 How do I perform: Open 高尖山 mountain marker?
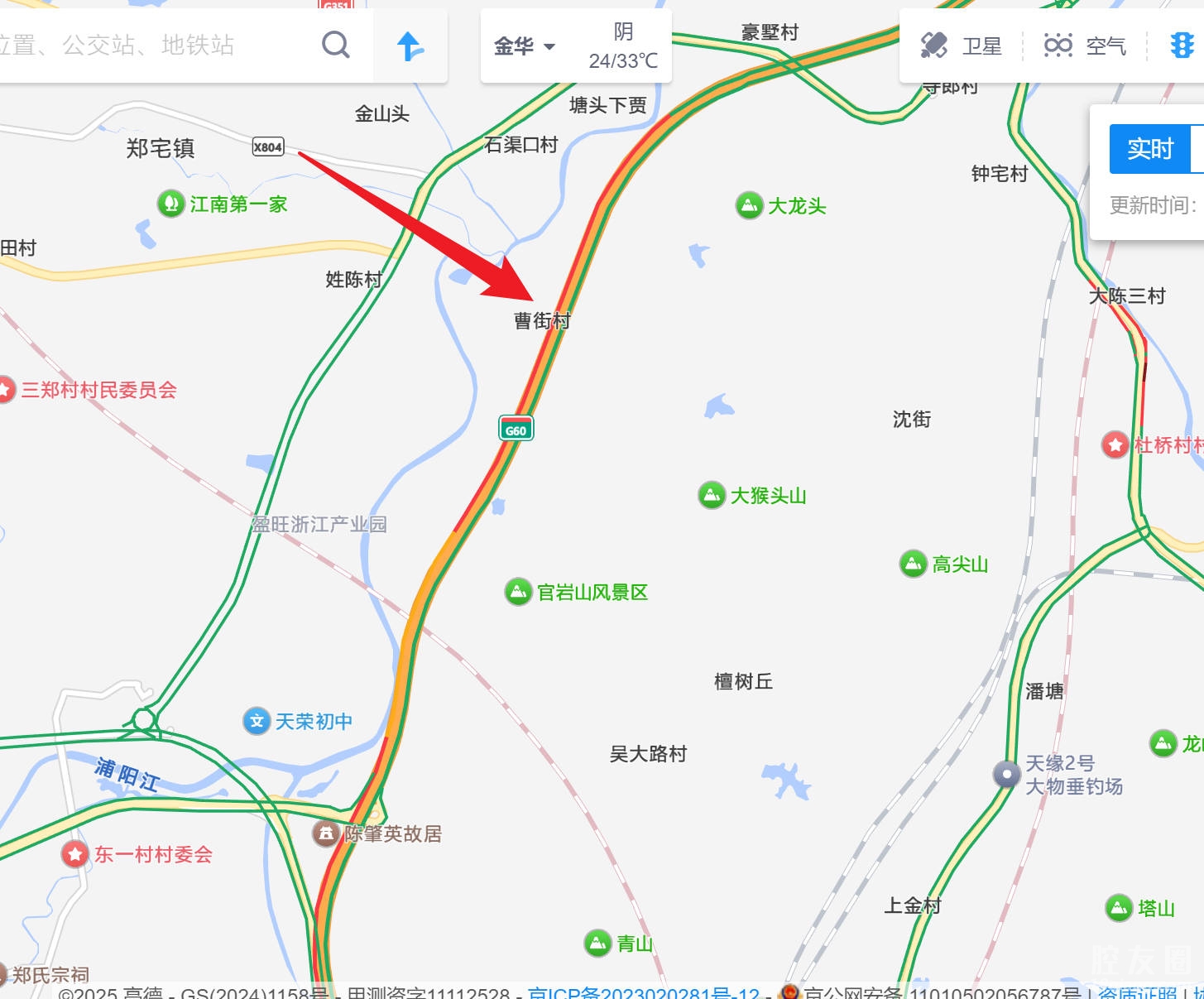[913, 564]
